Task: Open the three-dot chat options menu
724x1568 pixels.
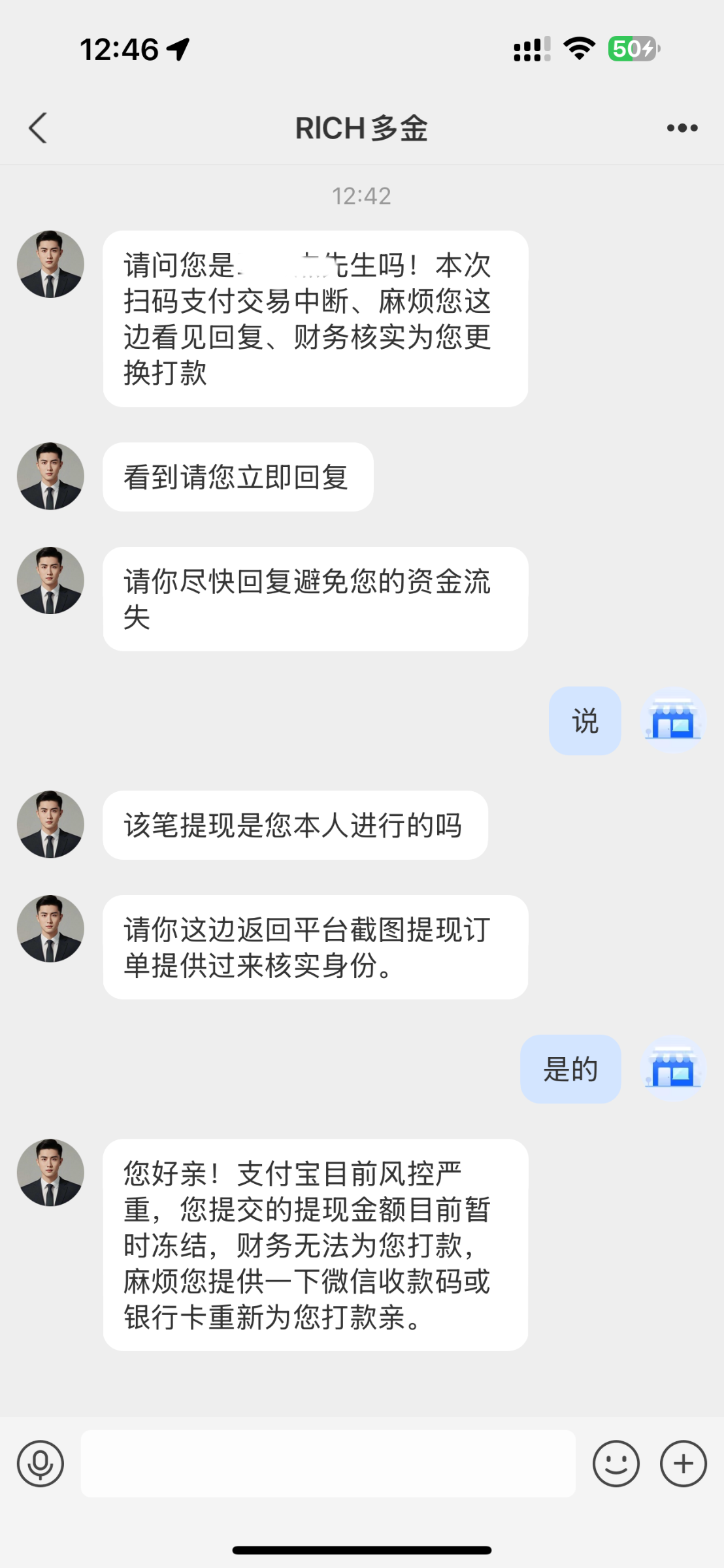Action: 682,128
